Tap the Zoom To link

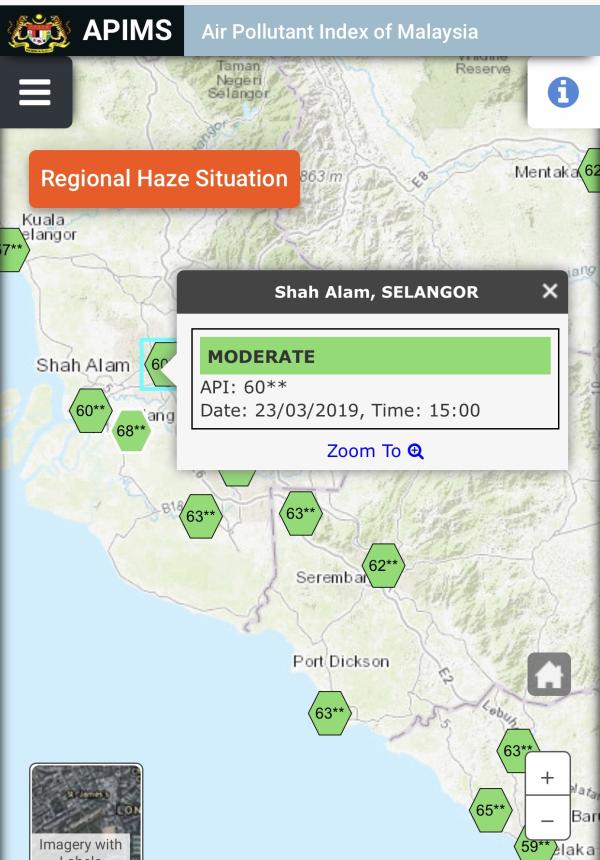click(x=374, y=451)
